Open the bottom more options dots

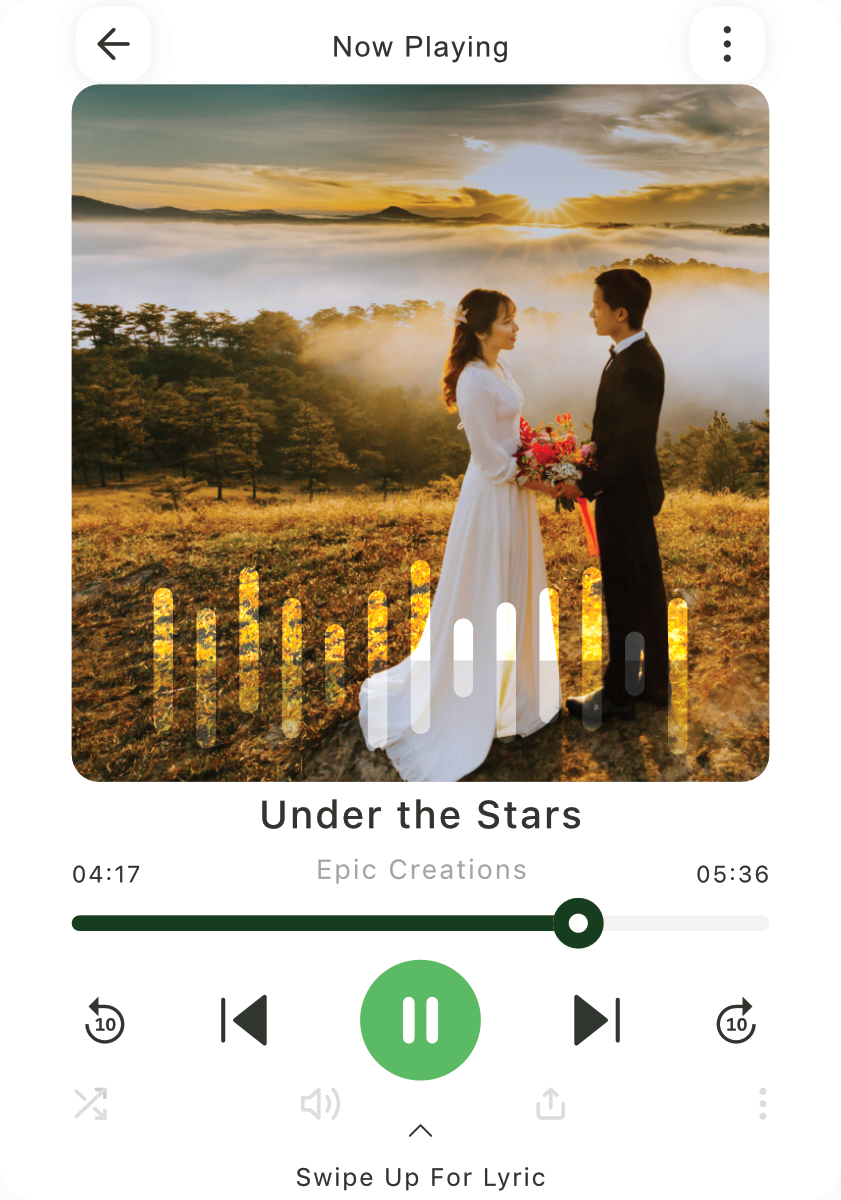[x=762, y=1104]
